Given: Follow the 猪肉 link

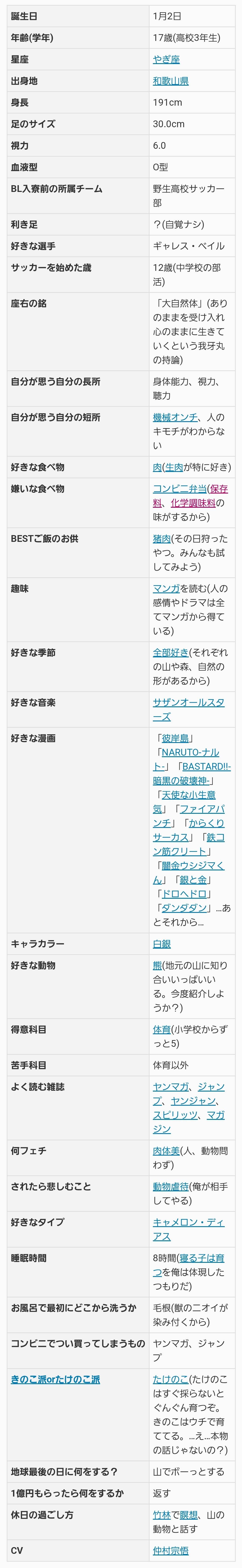Looking at the screenshot, I should coord(162,539).
